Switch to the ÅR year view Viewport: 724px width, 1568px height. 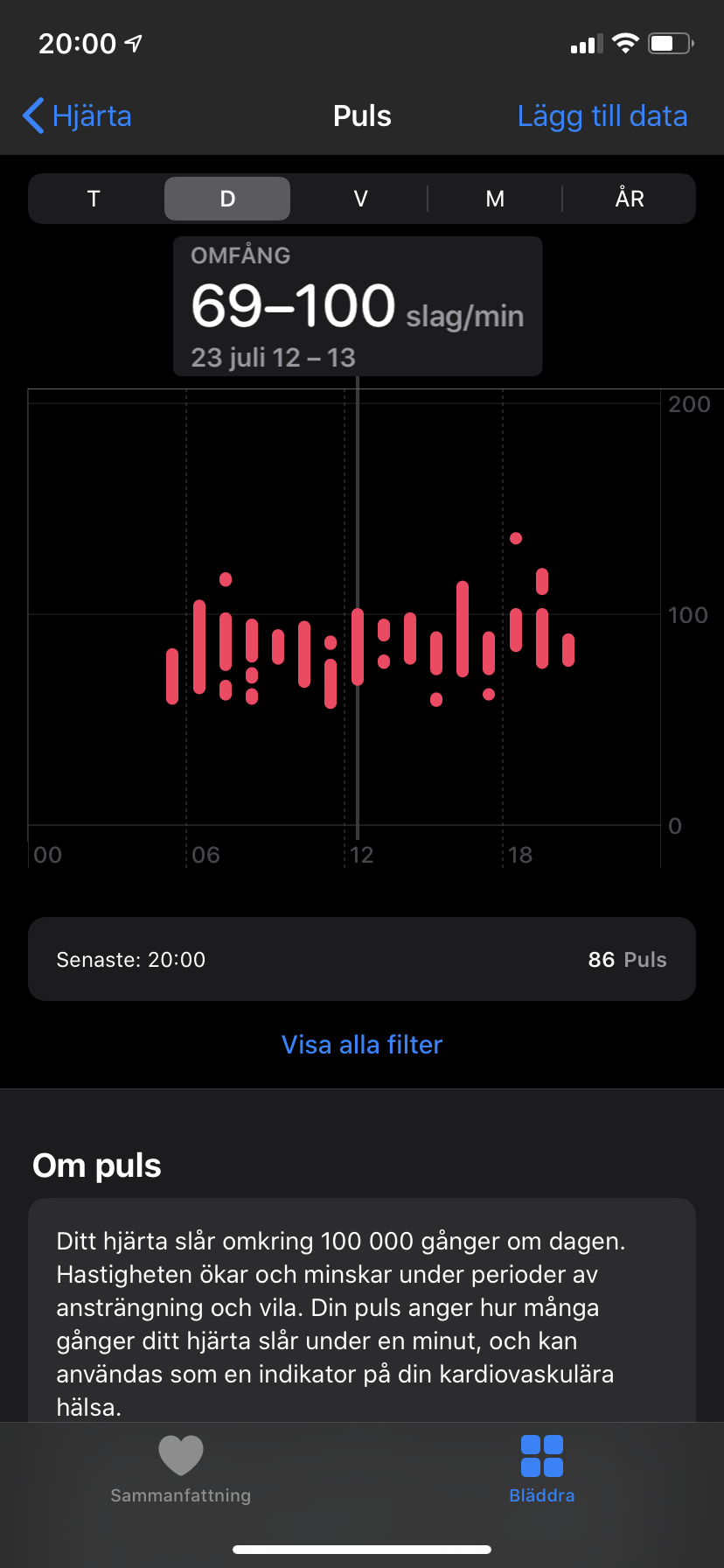[629, 199]
